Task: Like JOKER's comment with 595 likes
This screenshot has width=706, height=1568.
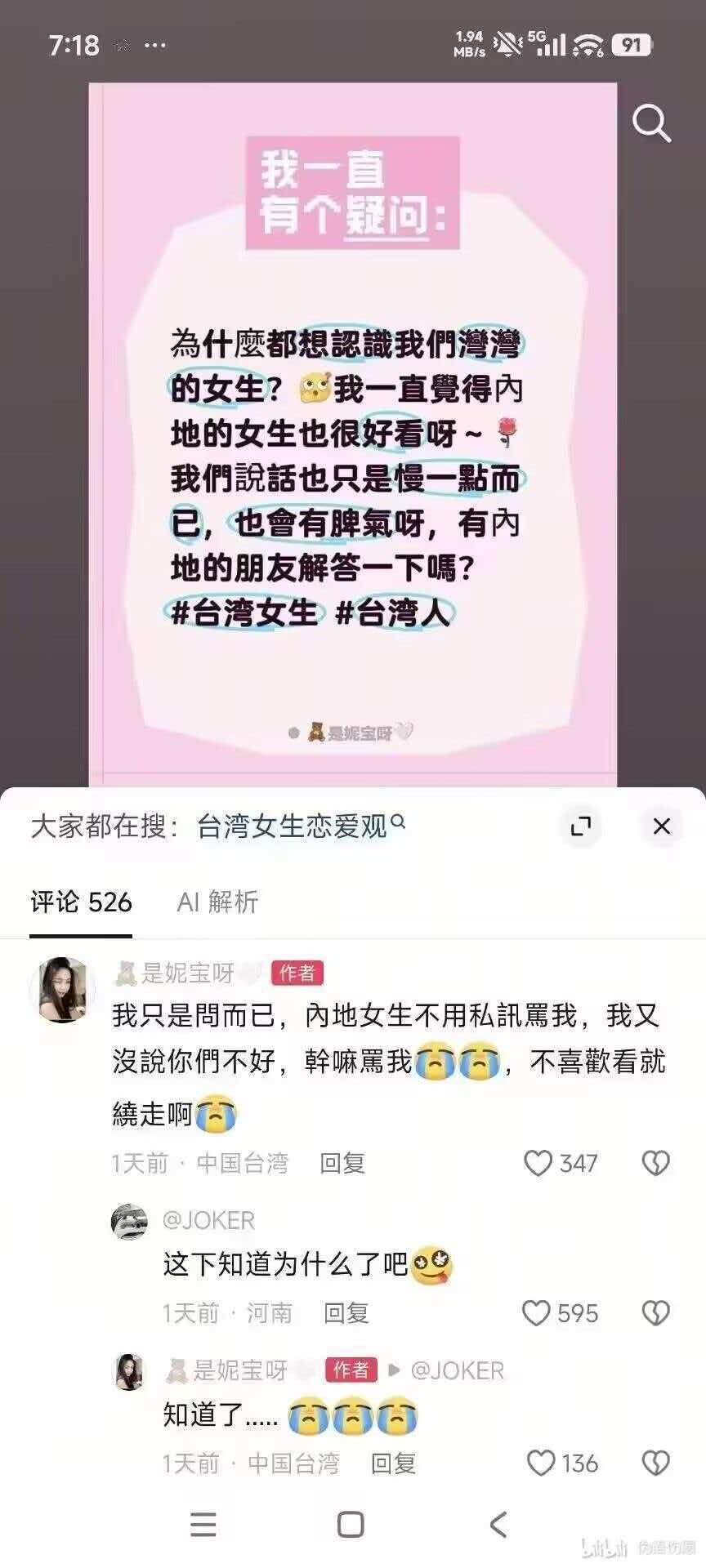Action: pos(561,1313)
